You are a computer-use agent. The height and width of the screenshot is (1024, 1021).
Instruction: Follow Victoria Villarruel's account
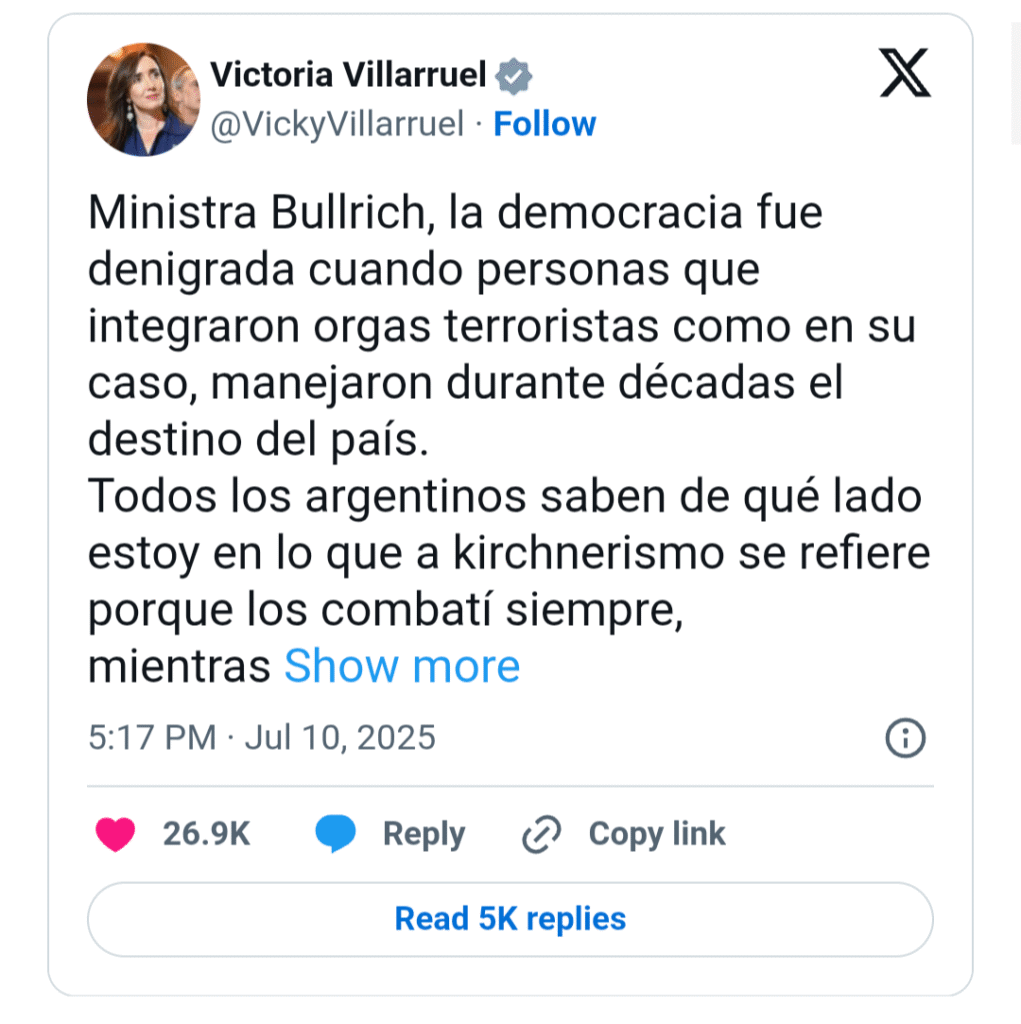click(545, 124)
